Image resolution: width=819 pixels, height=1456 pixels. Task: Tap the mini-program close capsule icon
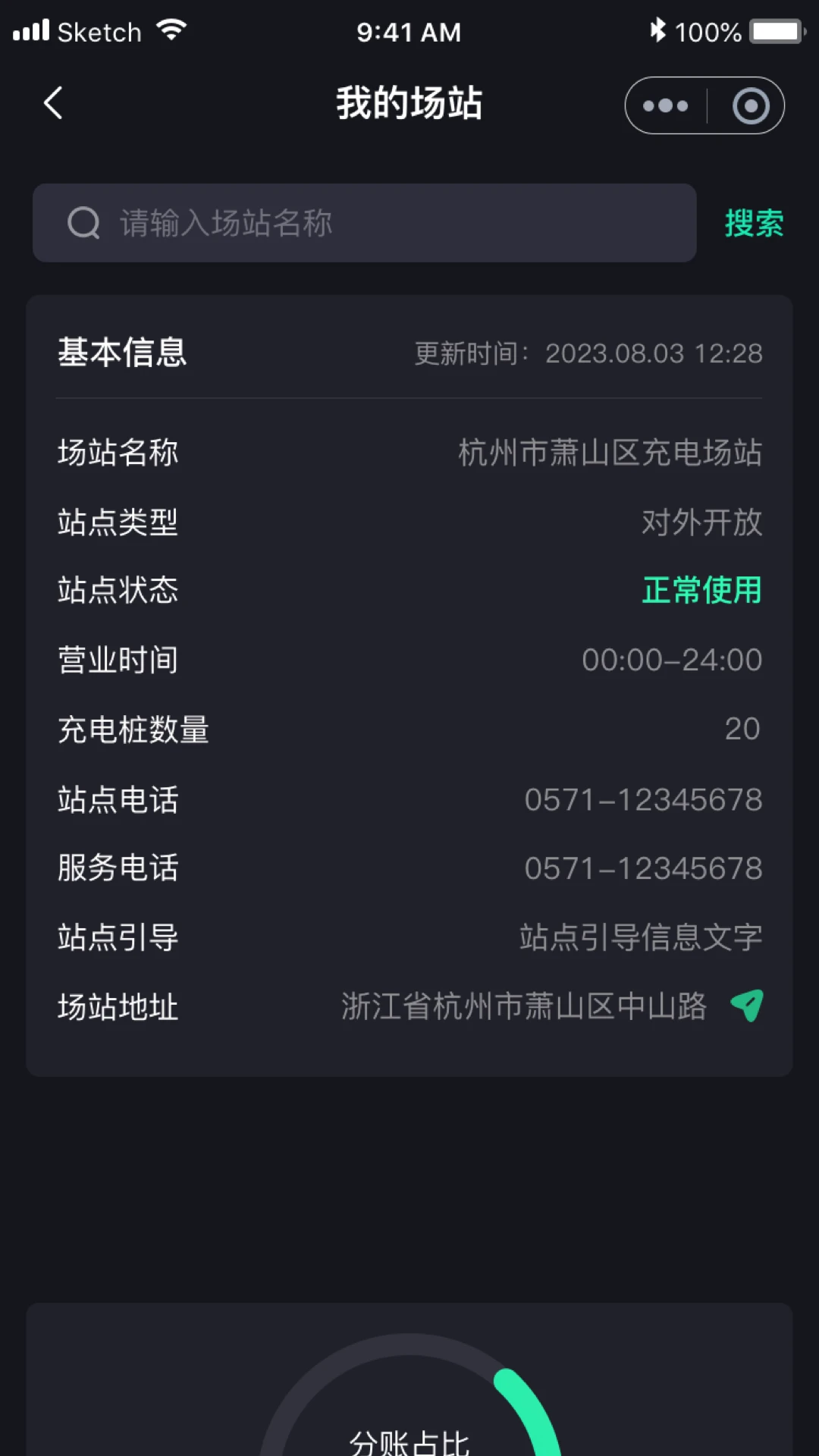click(x=750, y=105)
